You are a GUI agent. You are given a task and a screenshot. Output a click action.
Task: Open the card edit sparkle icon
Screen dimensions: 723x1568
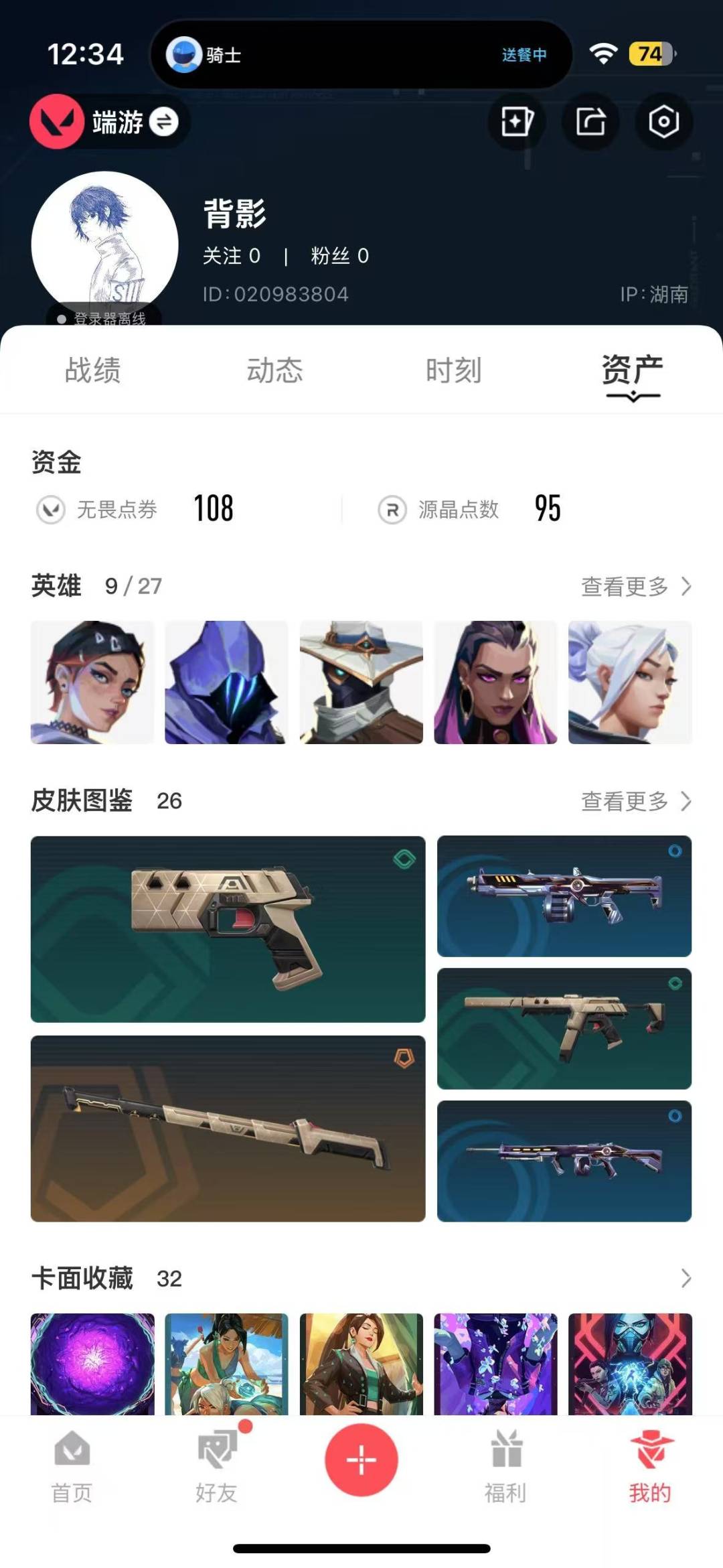[517, 122]
